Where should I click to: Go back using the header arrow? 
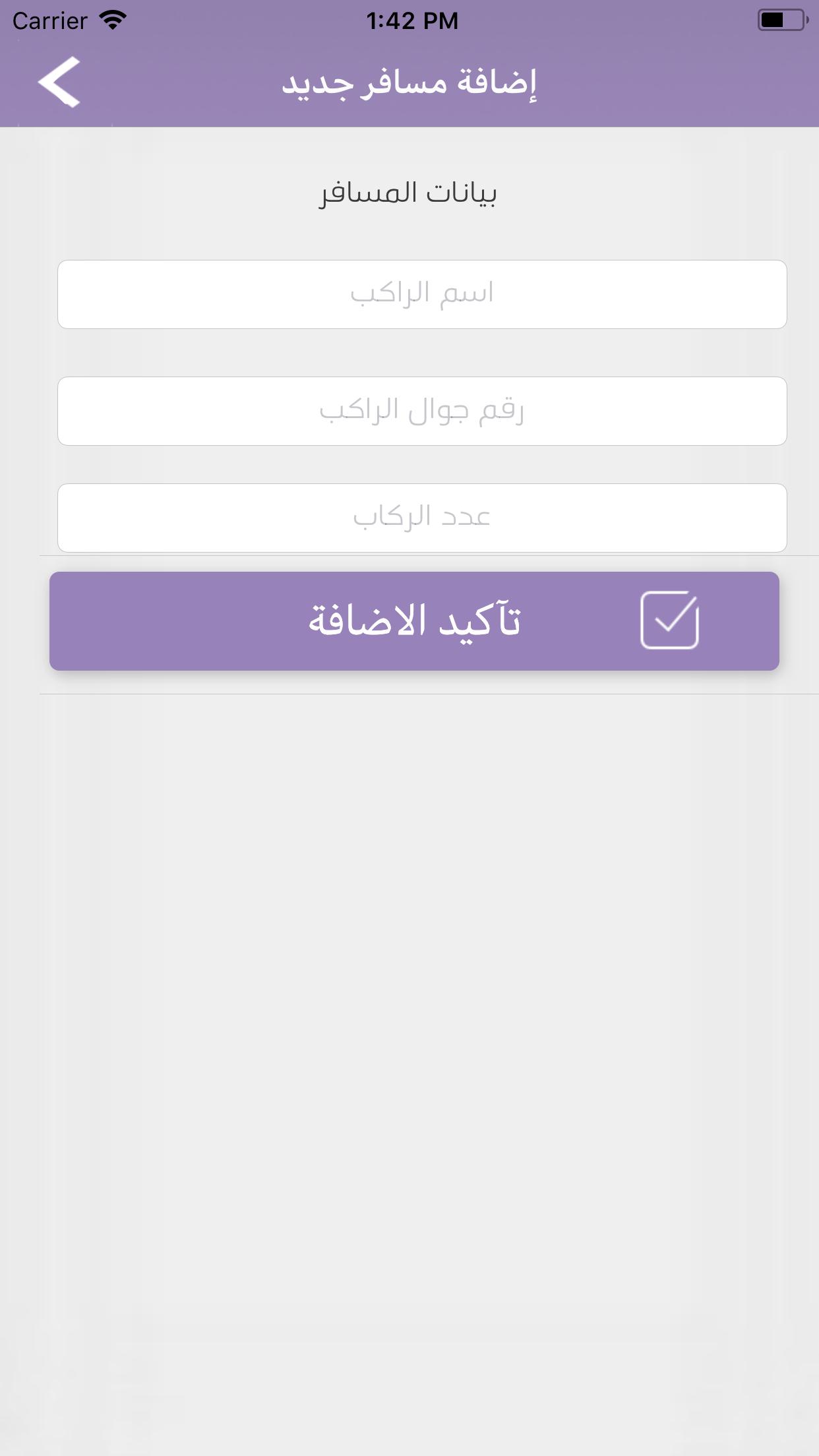point(59,82)
